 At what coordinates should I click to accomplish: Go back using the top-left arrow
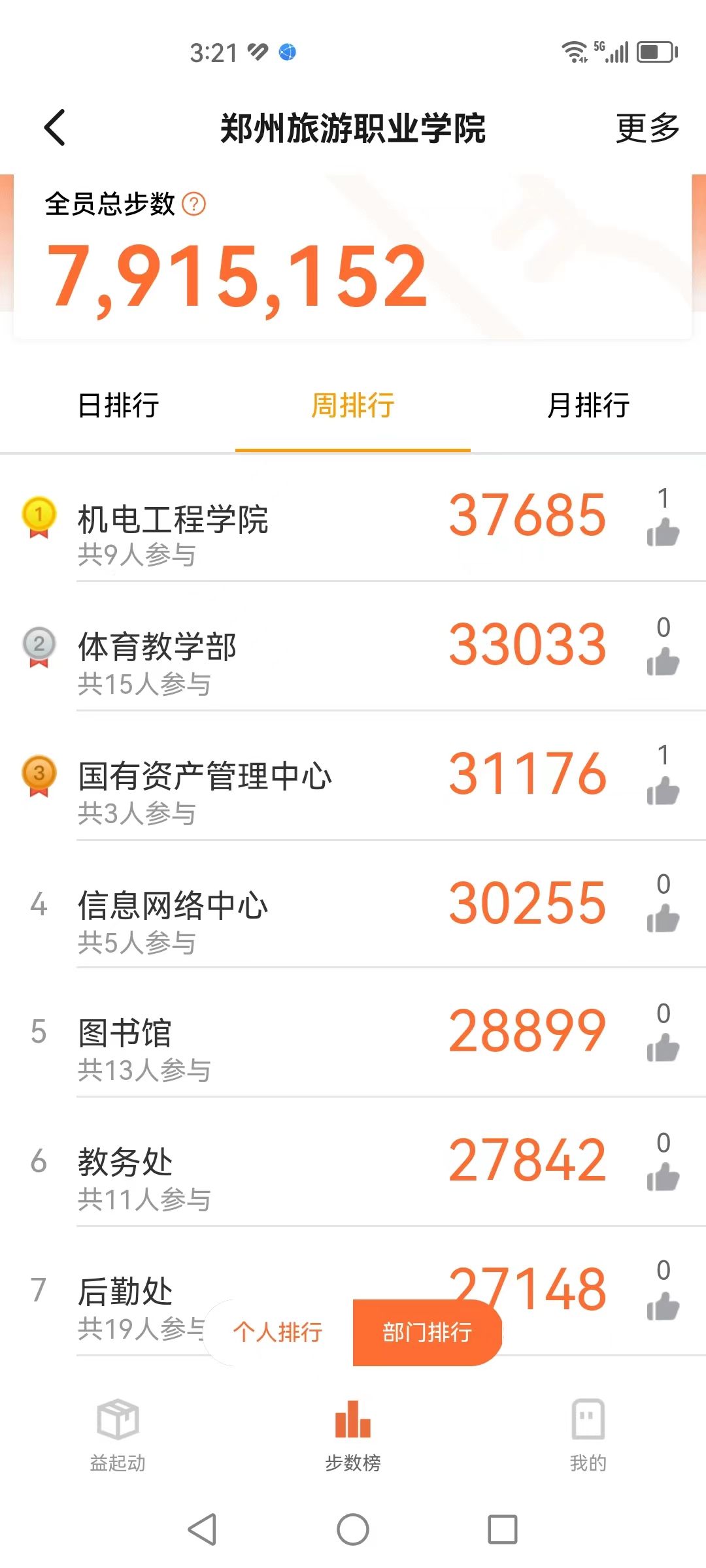pos(55,127)
